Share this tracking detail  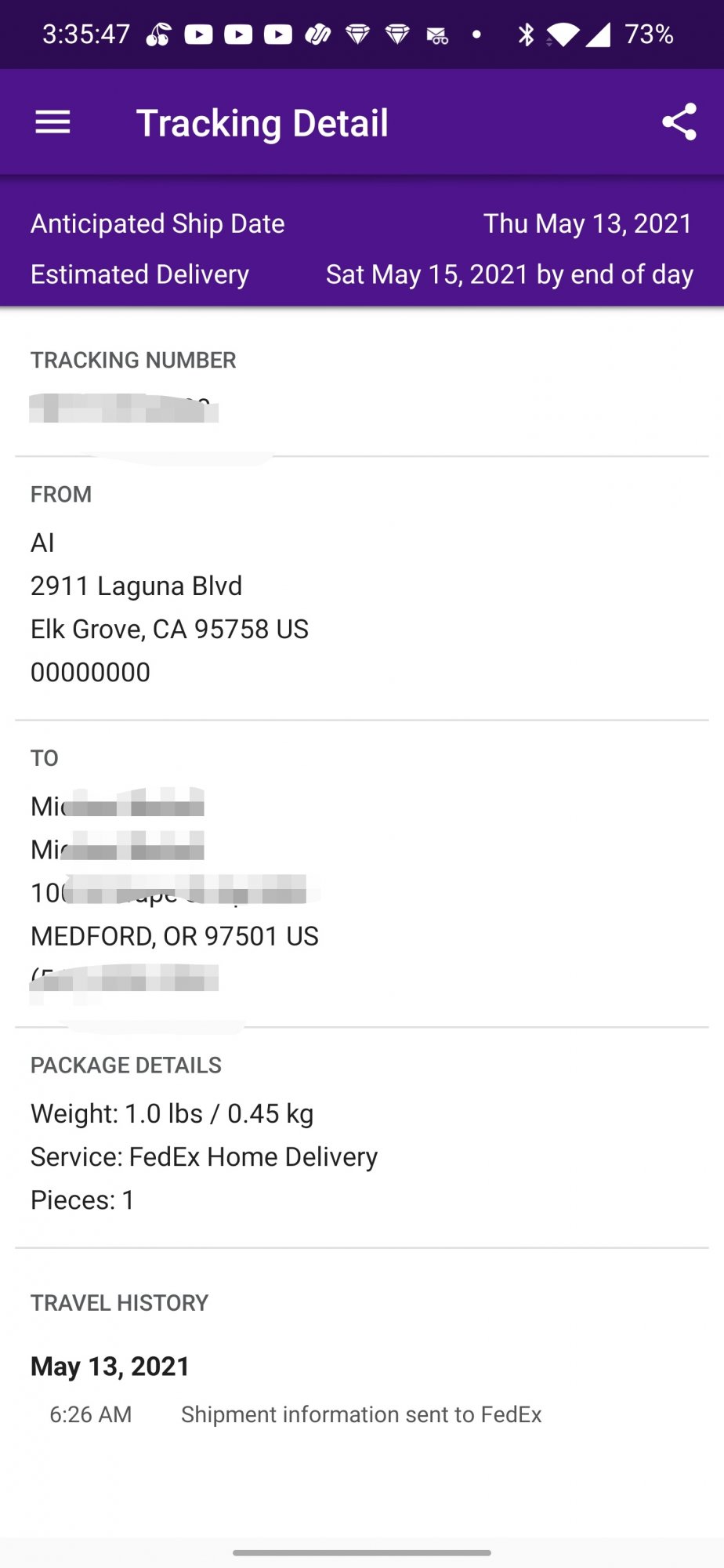coord(679,122)
